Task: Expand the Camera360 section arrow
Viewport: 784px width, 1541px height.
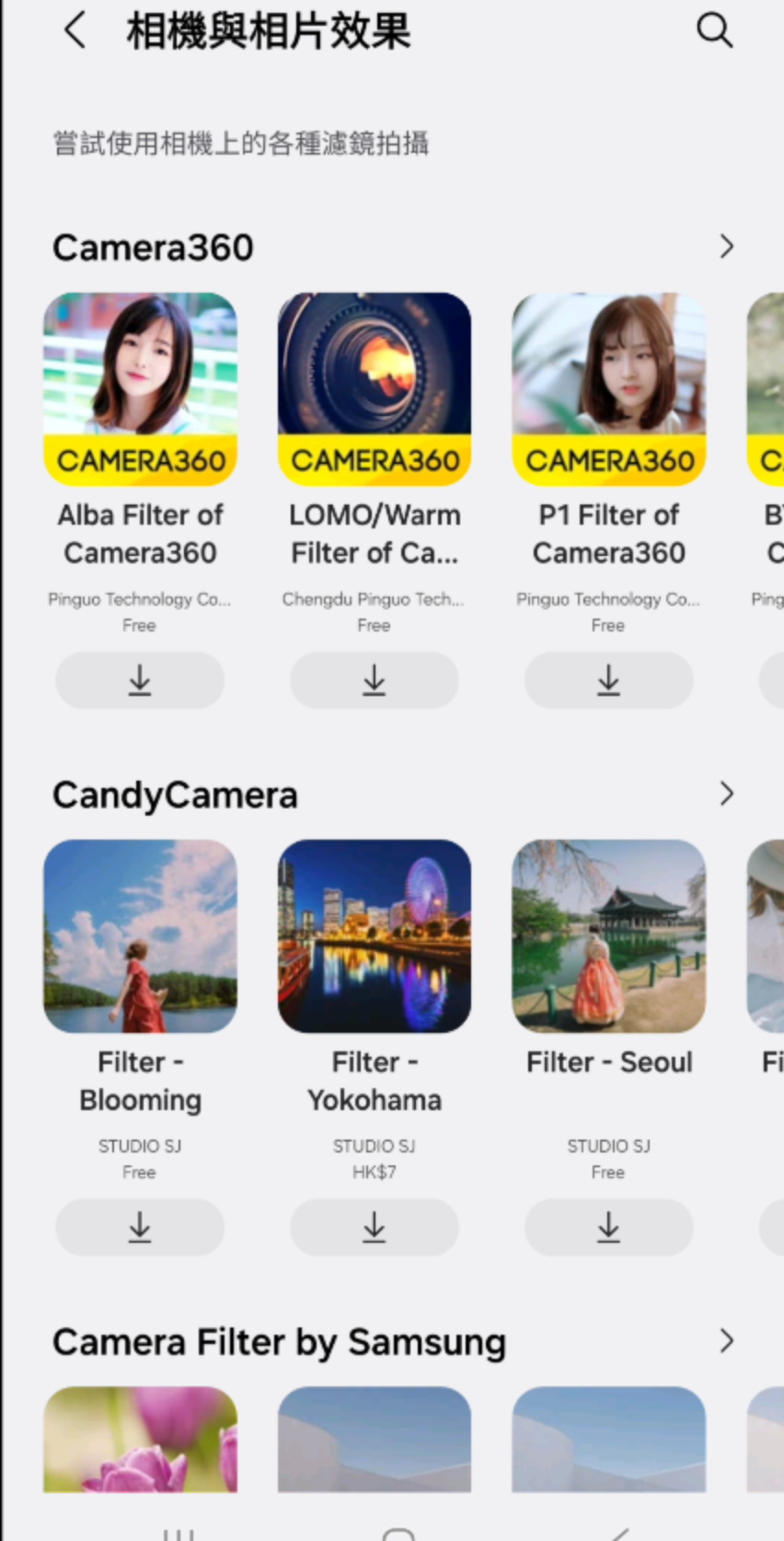Action: click(x=726, y=247)
